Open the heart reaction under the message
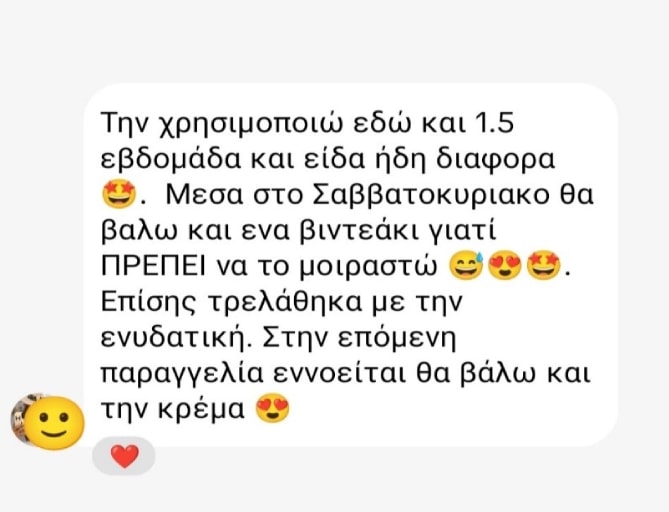Screen dimensions: 669x512 pos(124,456)
